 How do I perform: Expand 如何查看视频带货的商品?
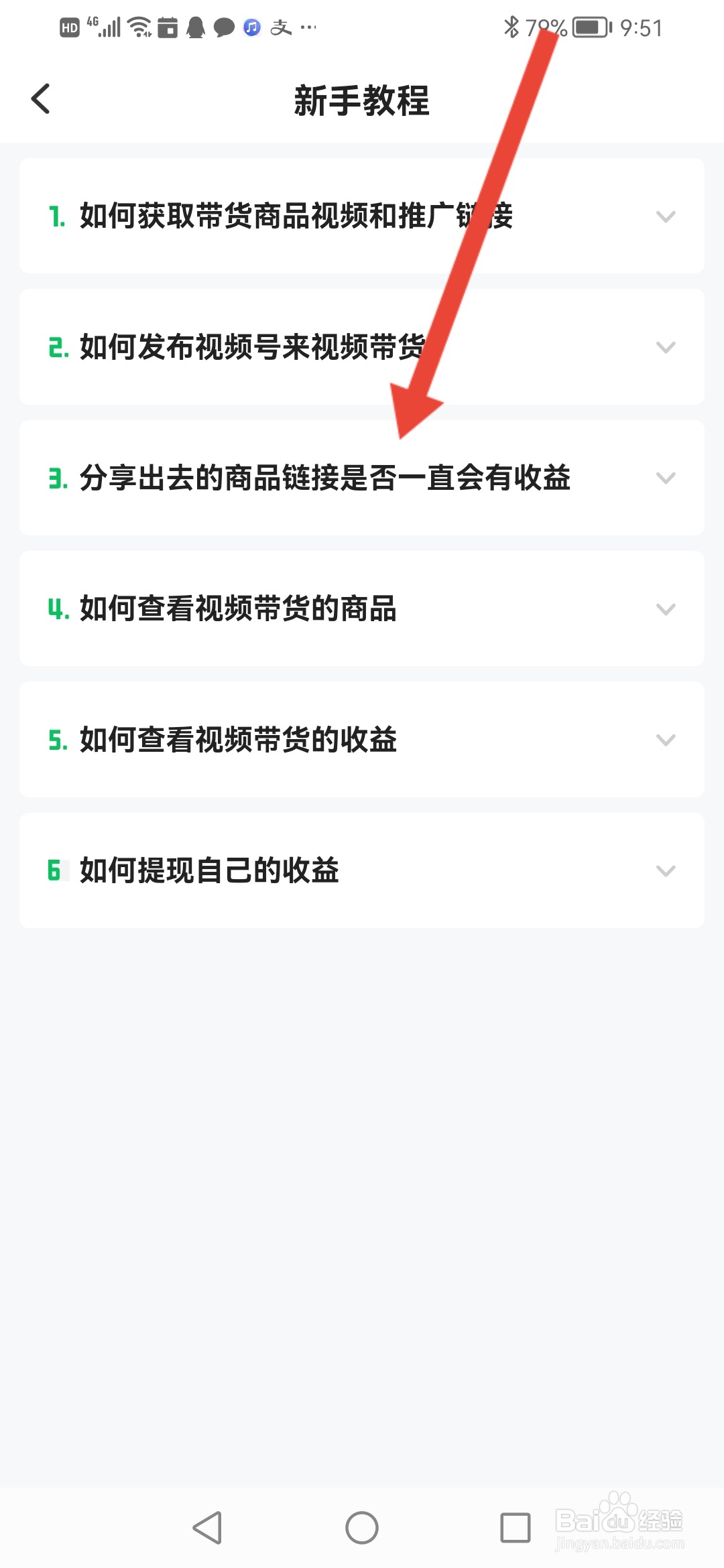click(x=362, y=608)
